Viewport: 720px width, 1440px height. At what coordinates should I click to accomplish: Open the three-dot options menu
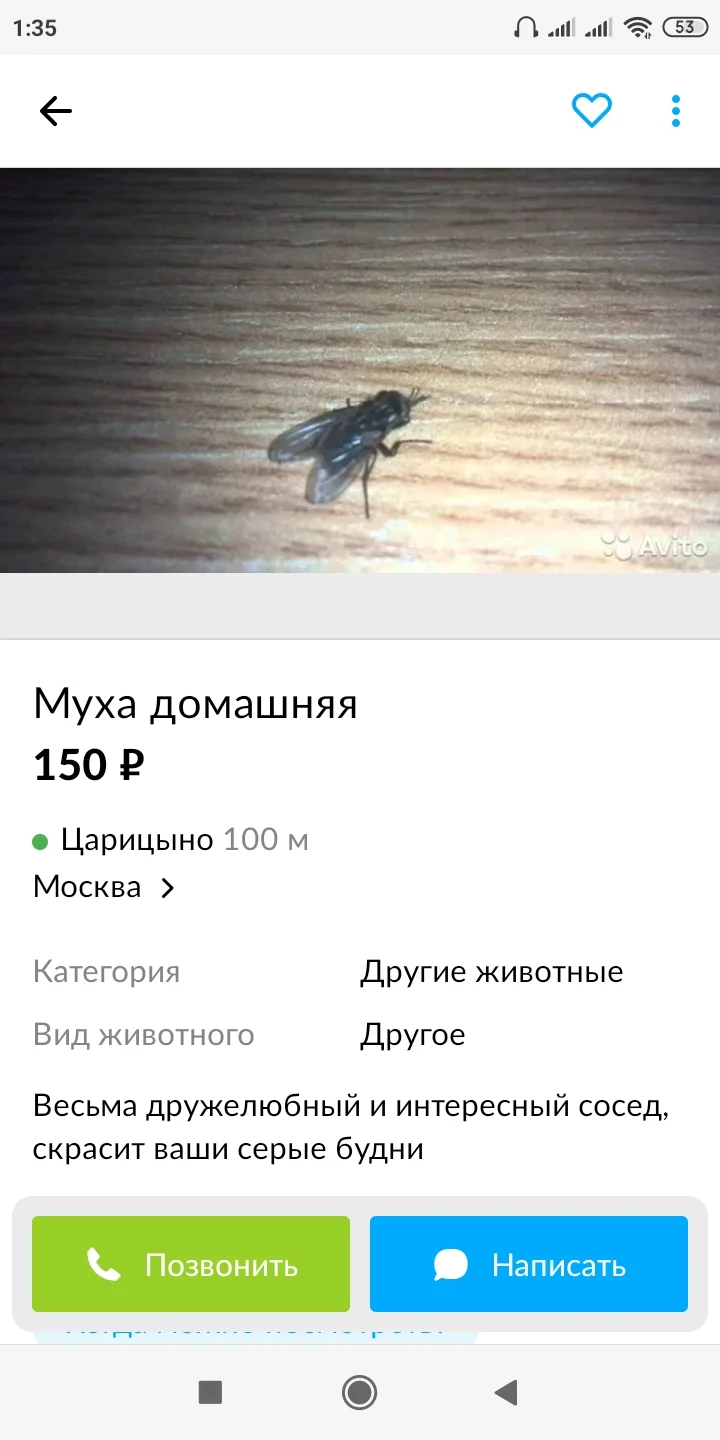pos(675,111)
